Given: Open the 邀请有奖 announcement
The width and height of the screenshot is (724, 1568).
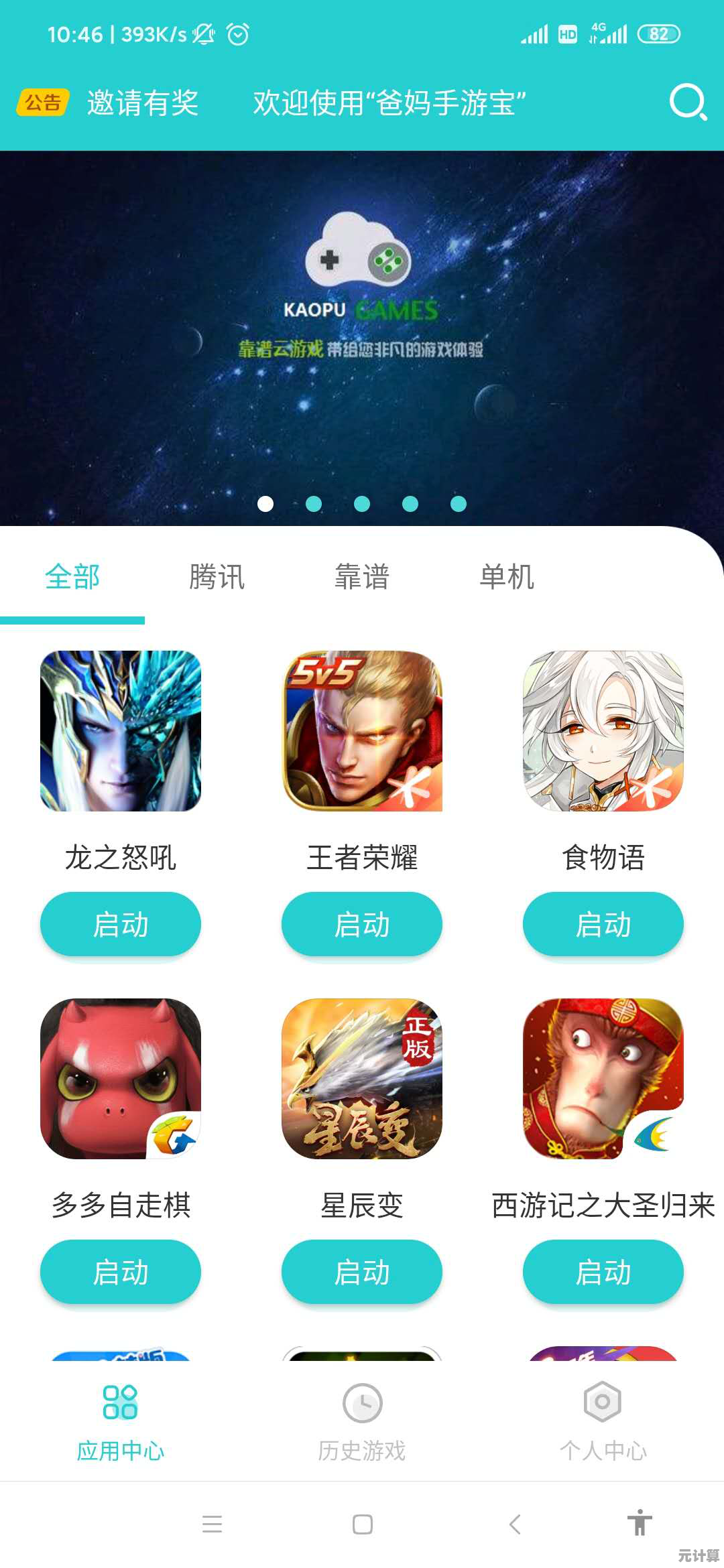Looking at the screenshot, I should tap(142, 103).
